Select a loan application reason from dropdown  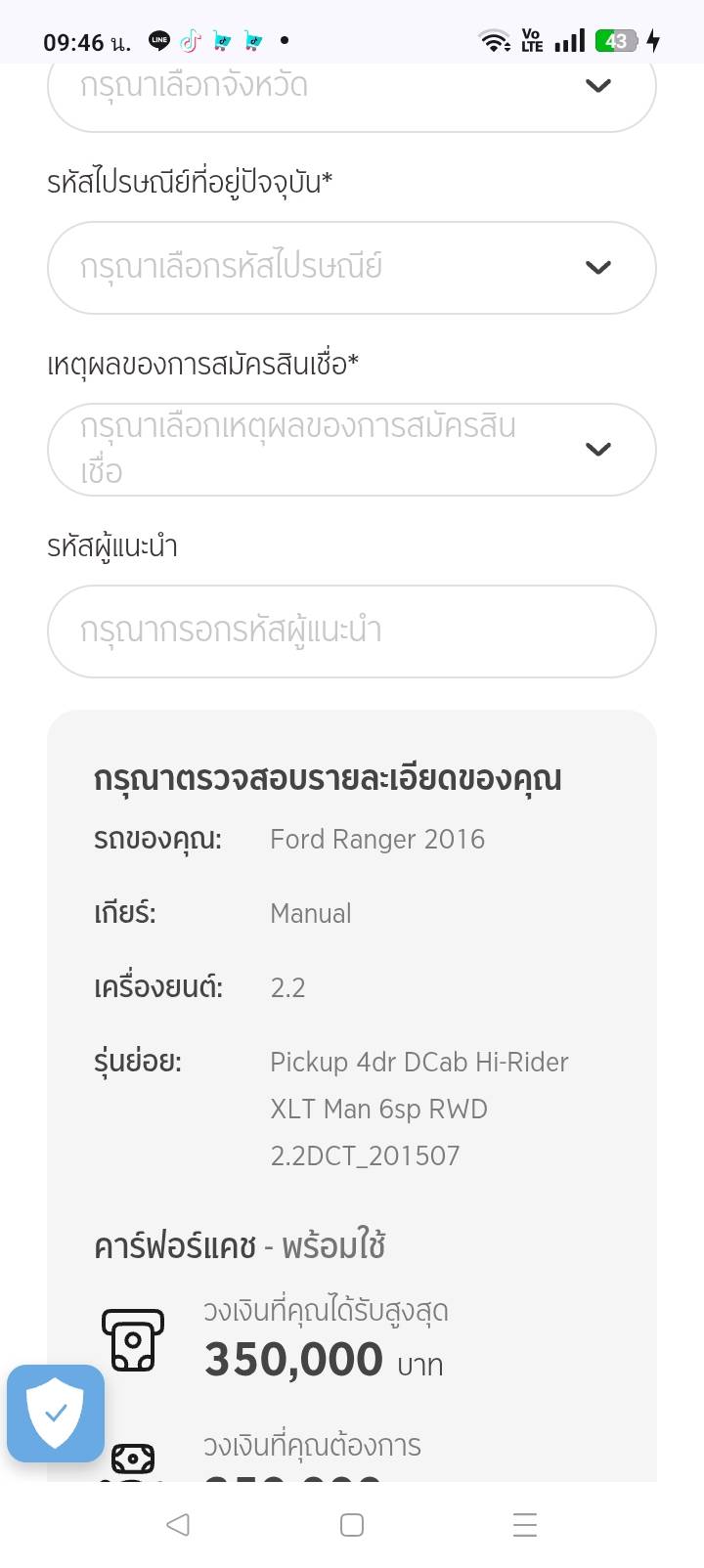351,450
